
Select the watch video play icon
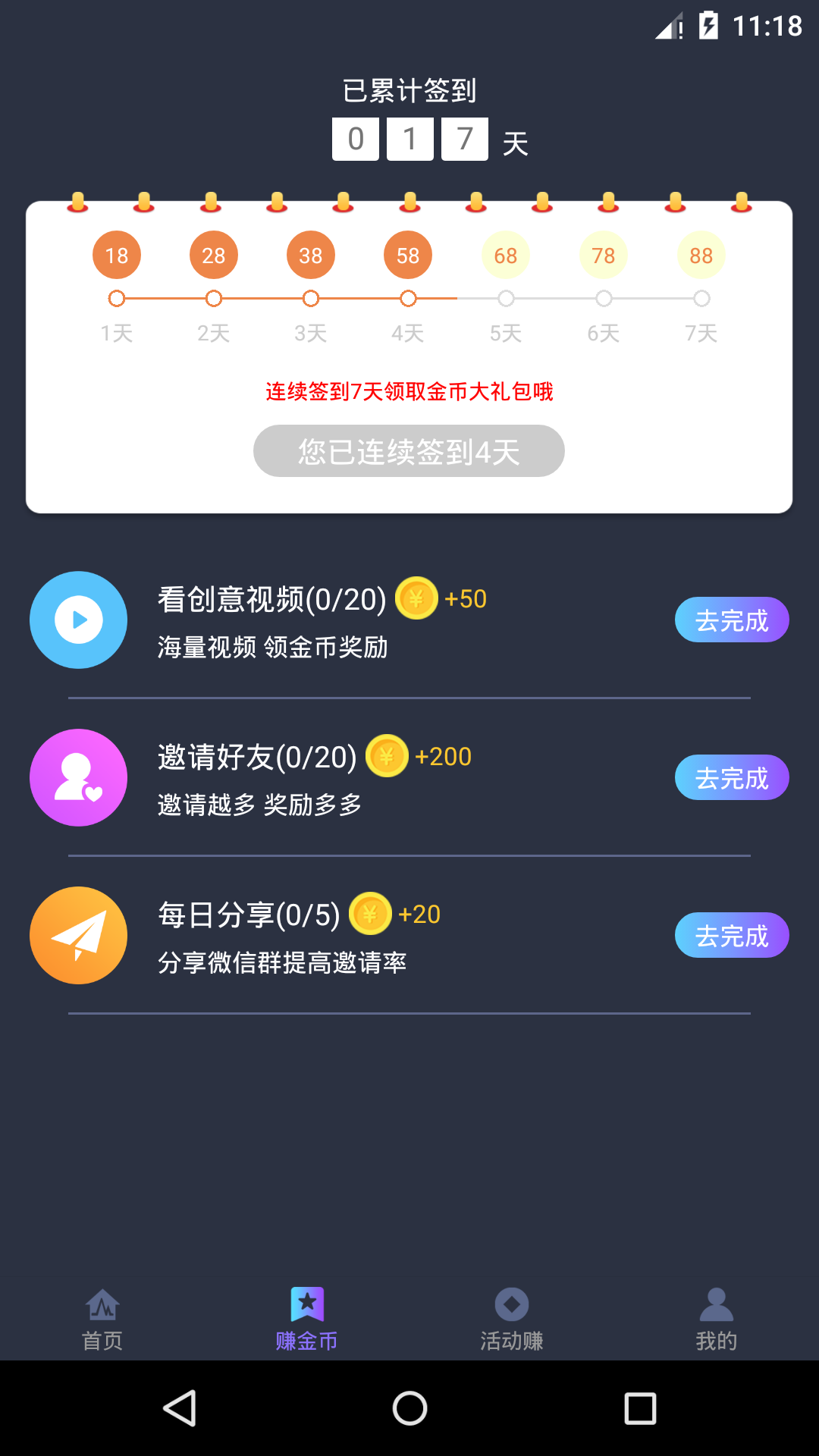pyautogui.click(x=78, y=620)
